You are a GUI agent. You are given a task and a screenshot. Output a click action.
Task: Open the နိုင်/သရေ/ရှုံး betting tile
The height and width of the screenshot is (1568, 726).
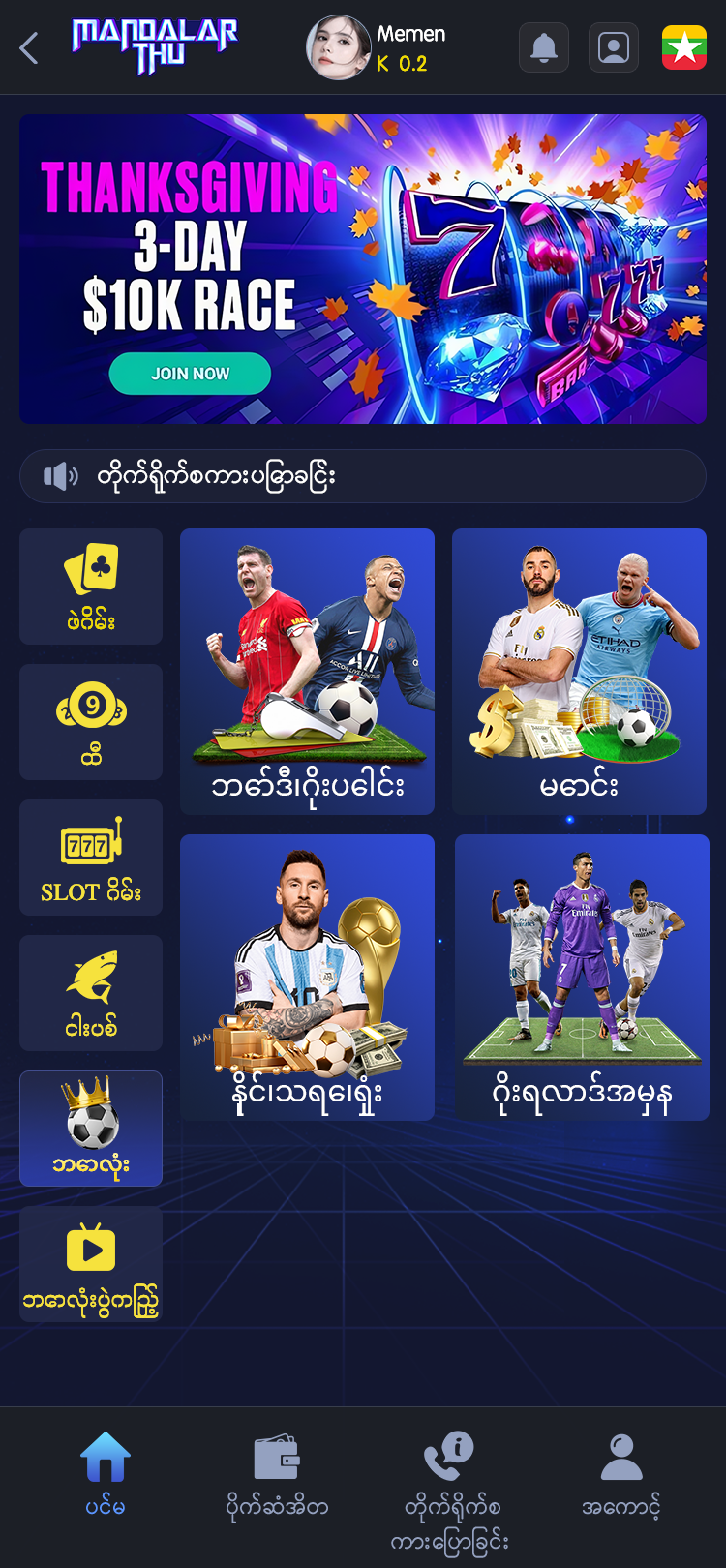[307, 978]
